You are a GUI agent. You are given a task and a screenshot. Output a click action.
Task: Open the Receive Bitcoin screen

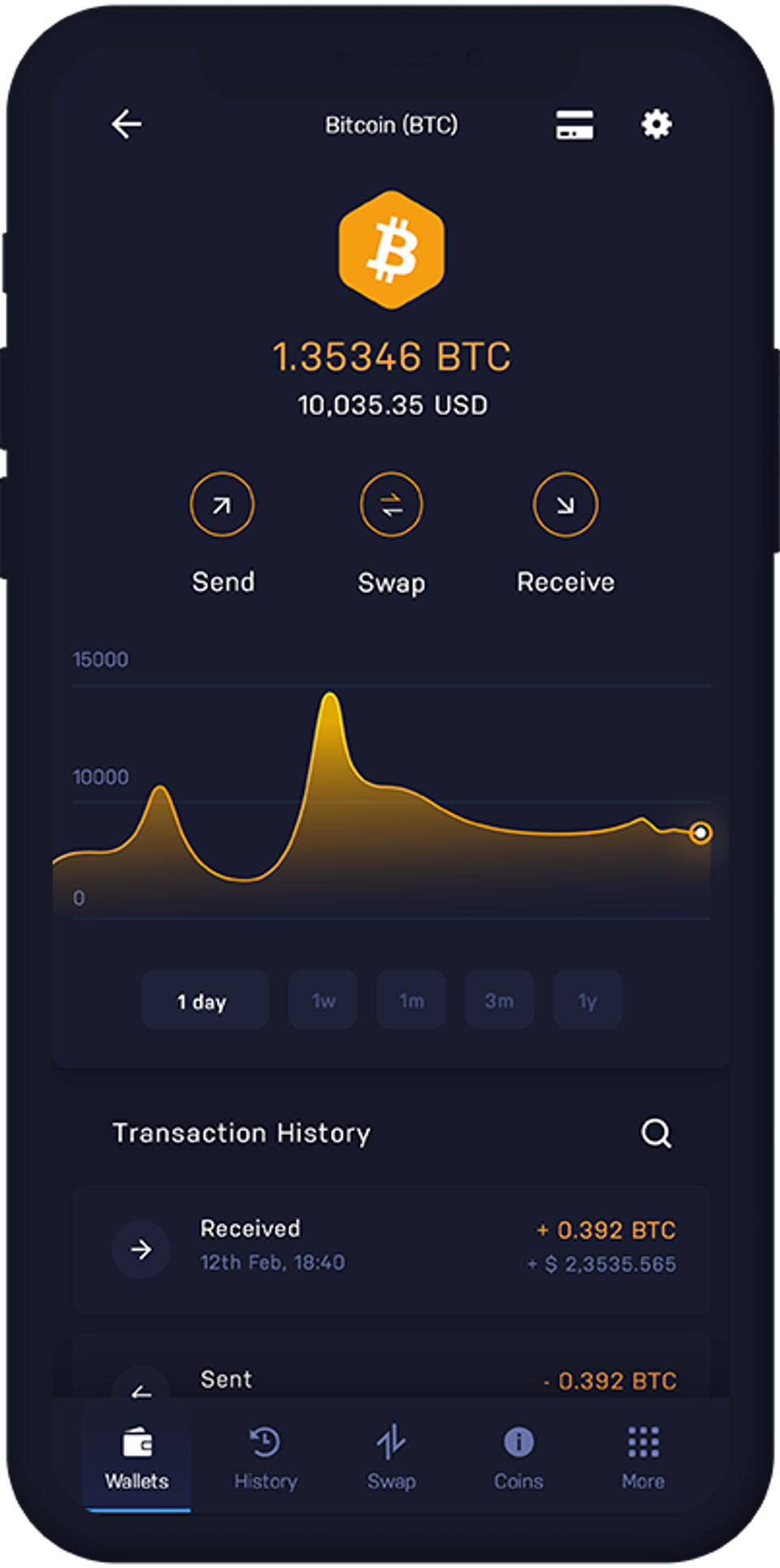tap(566, 505)
